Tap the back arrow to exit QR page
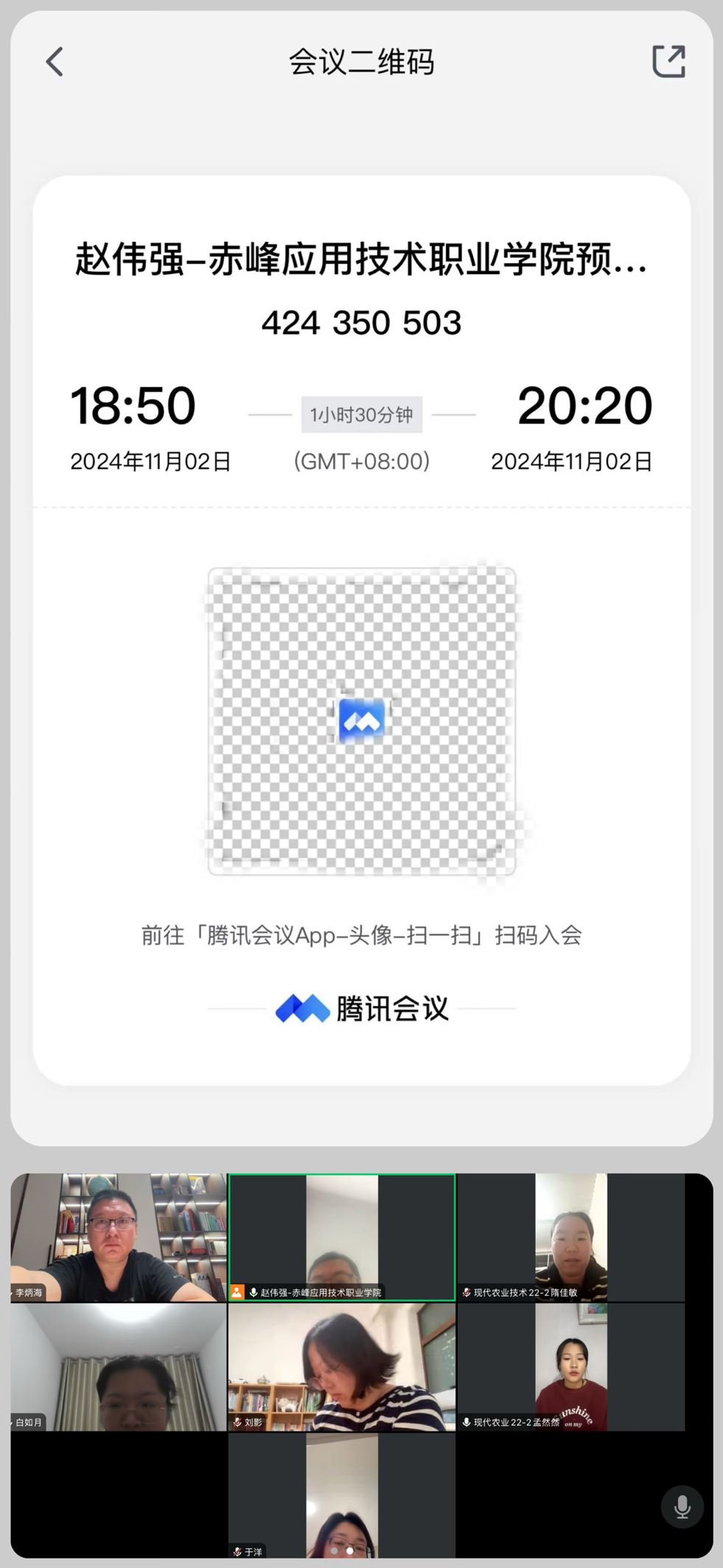723x1568 pixels. [55, 62]
